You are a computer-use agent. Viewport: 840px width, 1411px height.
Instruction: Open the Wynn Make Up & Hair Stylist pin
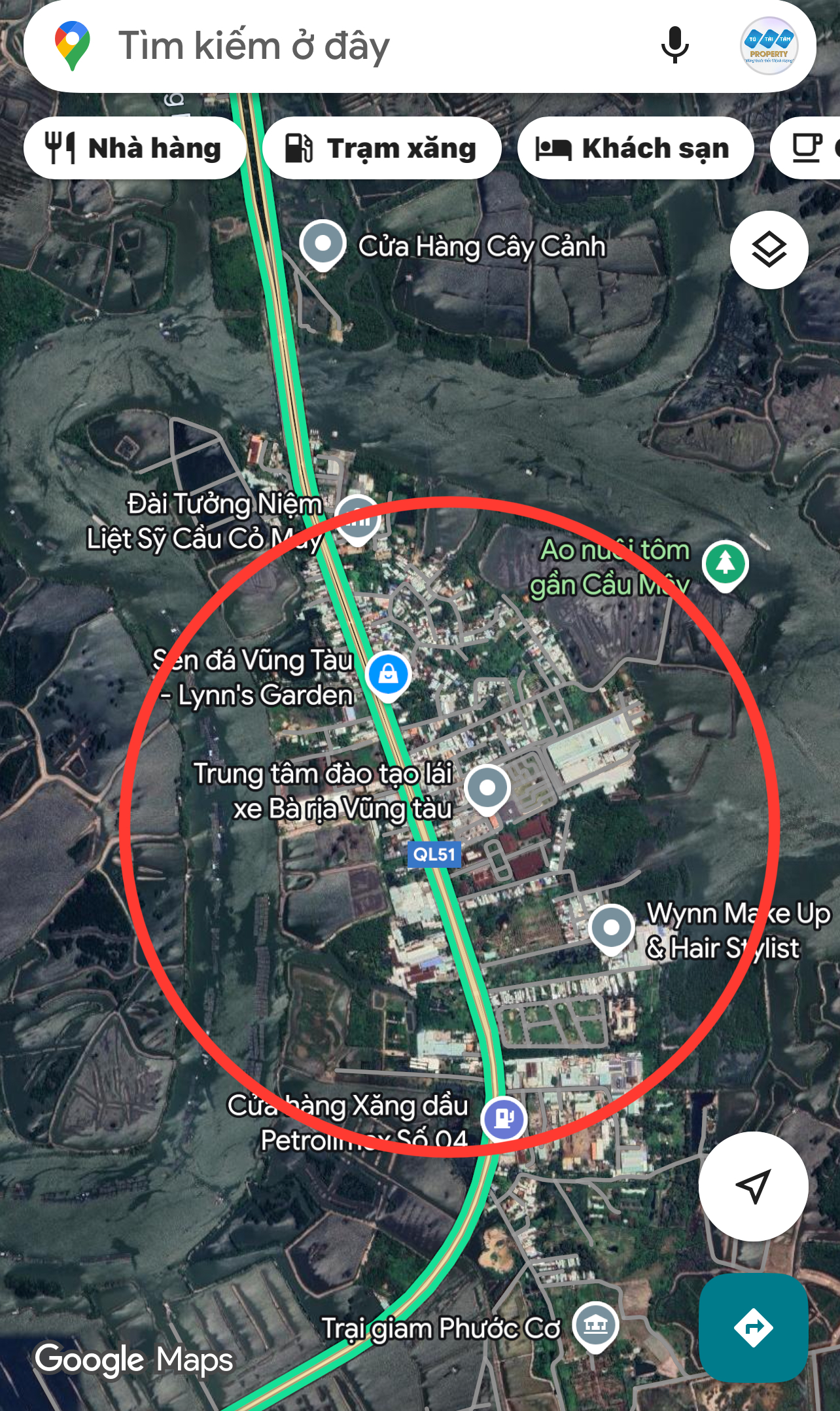(x=611, y=927)
